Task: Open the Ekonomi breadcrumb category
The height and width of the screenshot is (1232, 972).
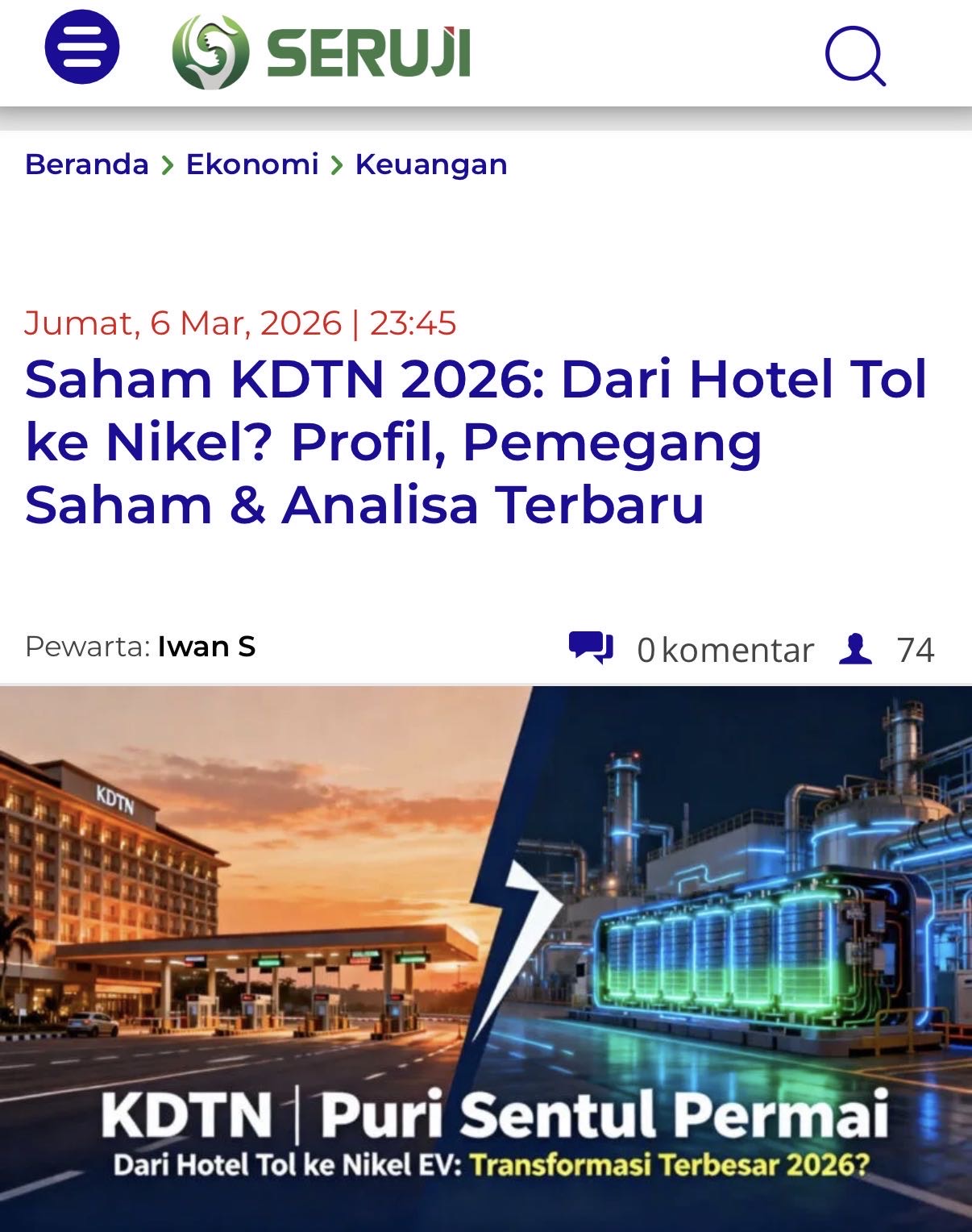Action: pyautogui.click(x=252, y=164)
